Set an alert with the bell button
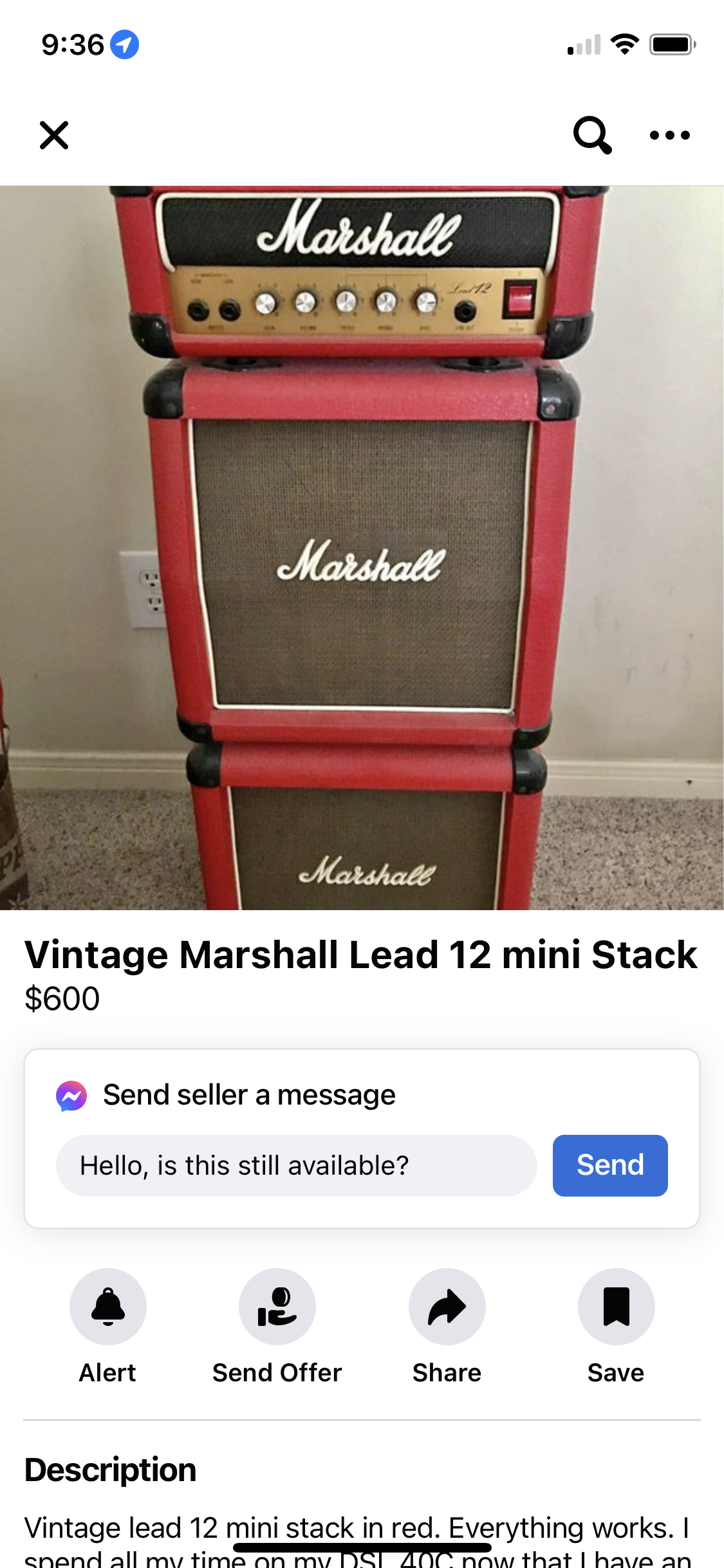This screenshot has width=724, height=1568. [108, 1307]
